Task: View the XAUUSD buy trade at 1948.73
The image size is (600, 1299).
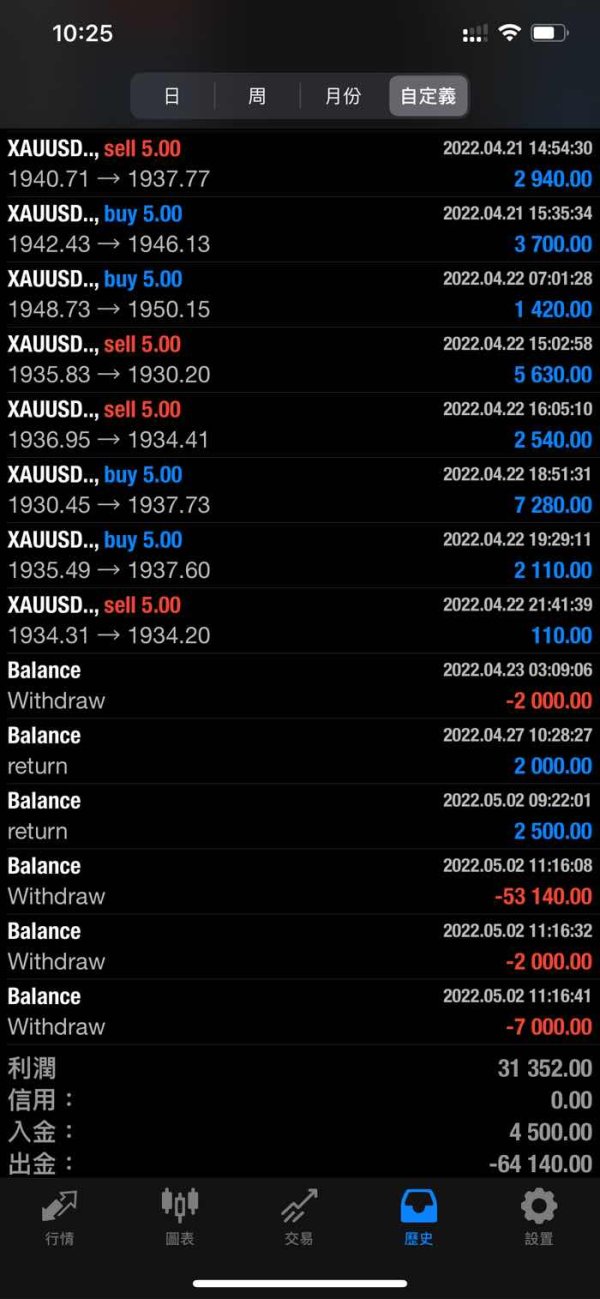Action: click(x=300, y=294)
